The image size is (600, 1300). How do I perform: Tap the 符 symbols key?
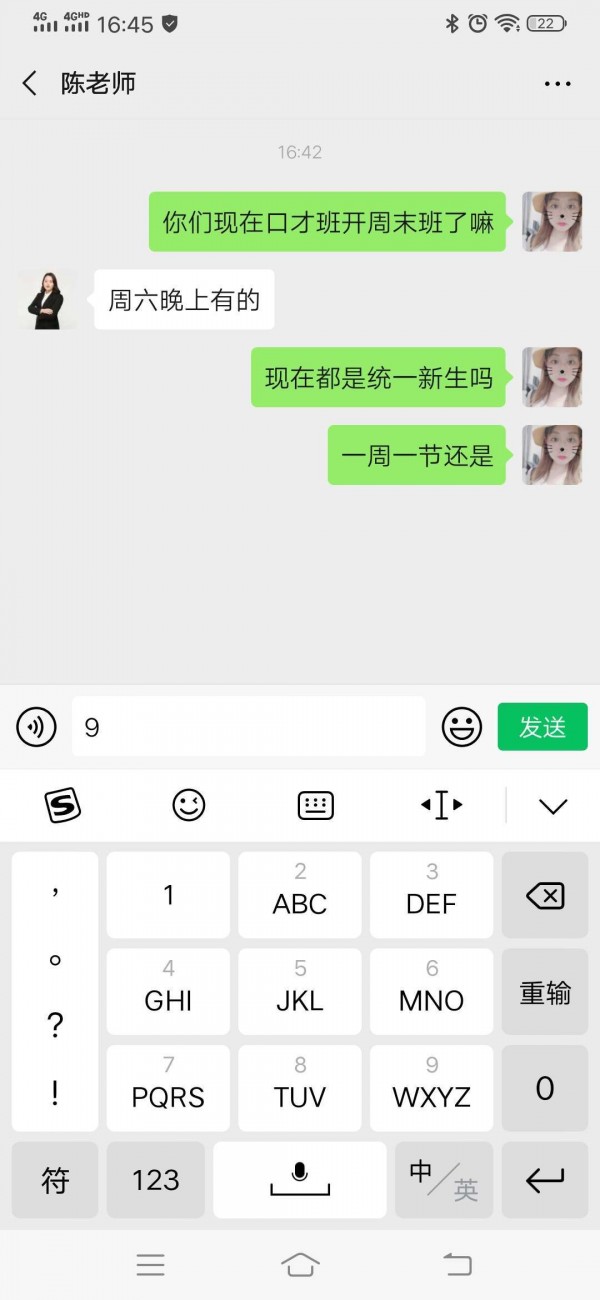tap(55, 1180)
